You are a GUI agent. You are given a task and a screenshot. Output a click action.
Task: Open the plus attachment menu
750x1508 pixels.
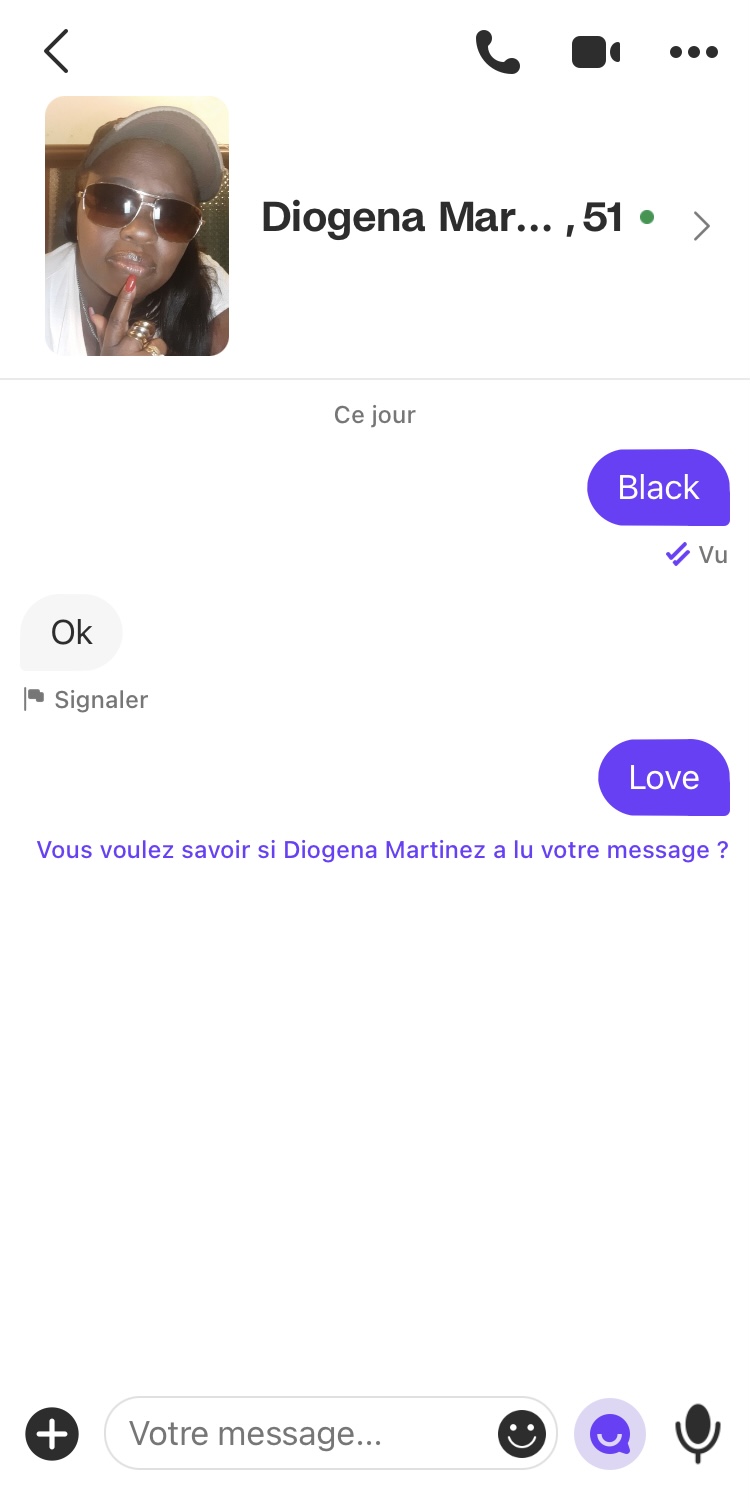tap(52, 1434)
